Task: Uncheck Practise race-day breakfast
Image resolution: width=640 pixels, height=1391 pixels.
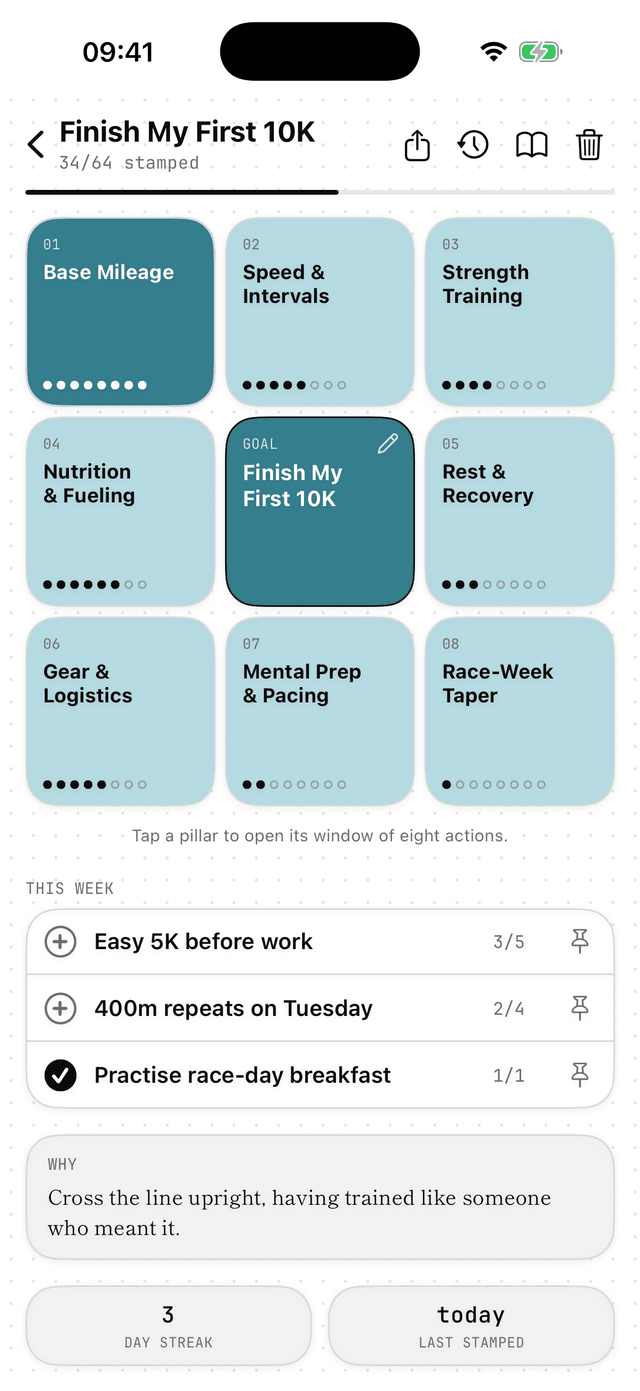Action: [61, 1075]
